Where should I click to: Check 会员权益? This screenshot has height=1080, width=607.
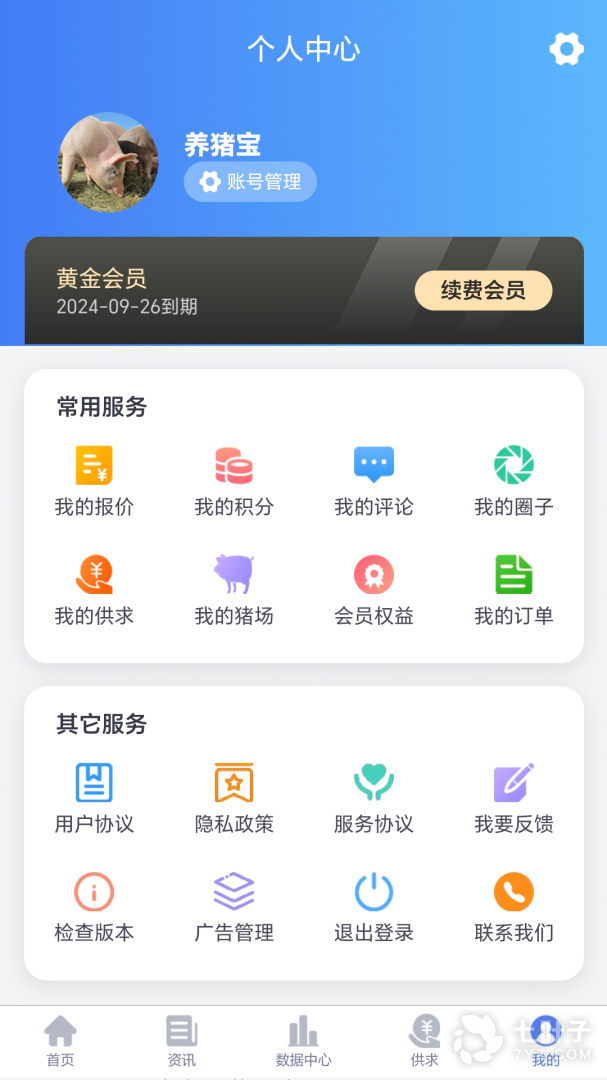(374, 590)
